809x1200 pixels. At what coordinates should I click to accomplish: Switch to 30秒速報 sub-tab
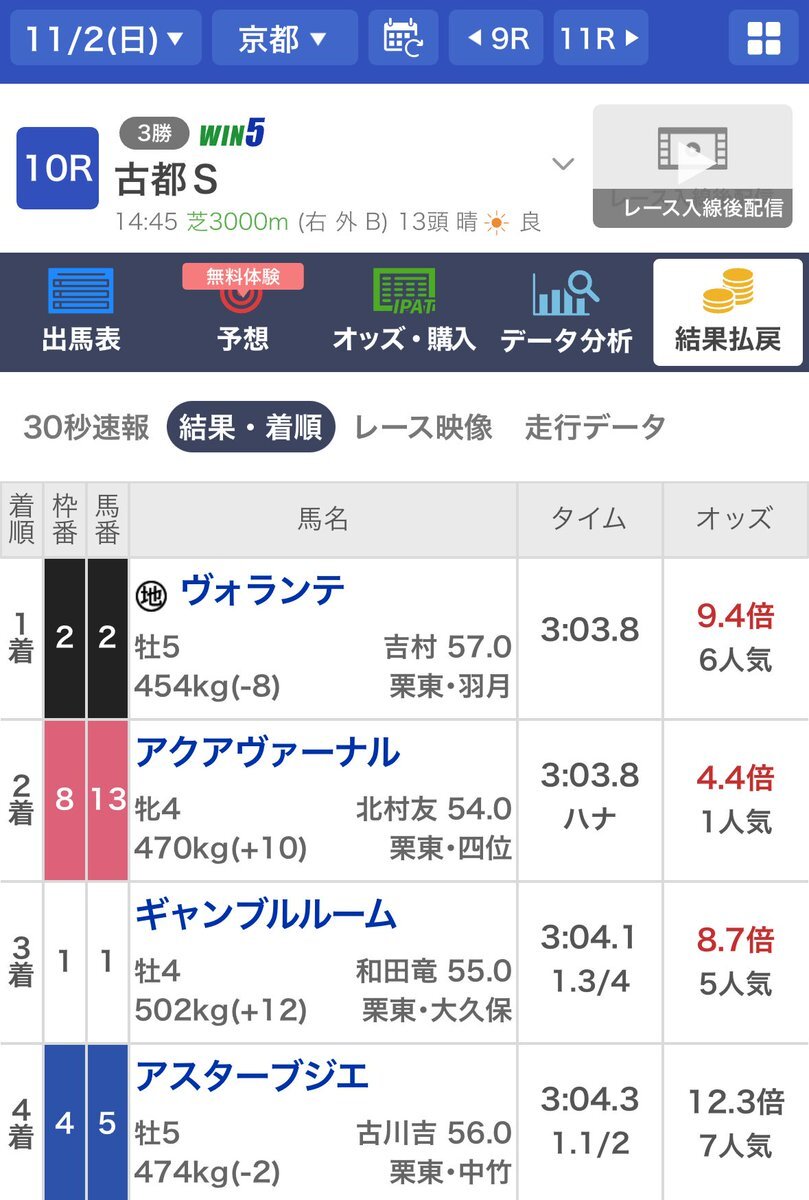(86, 428)
